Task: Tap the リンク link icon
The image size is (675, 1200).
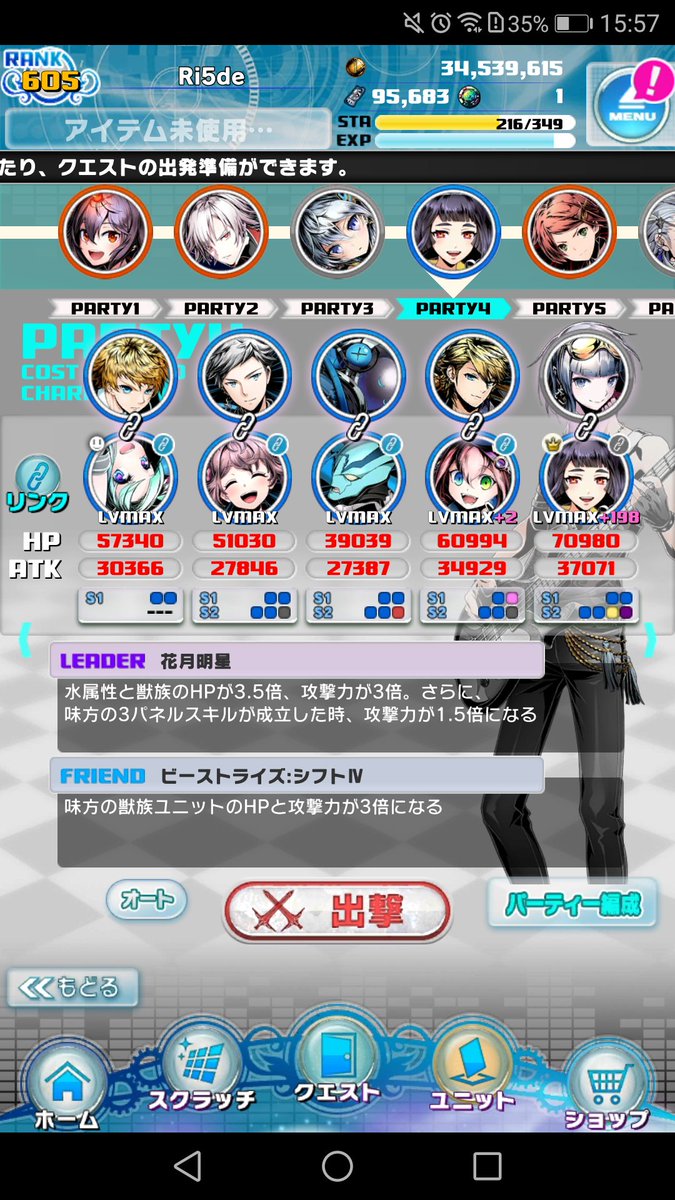Action: pos(40,484)
